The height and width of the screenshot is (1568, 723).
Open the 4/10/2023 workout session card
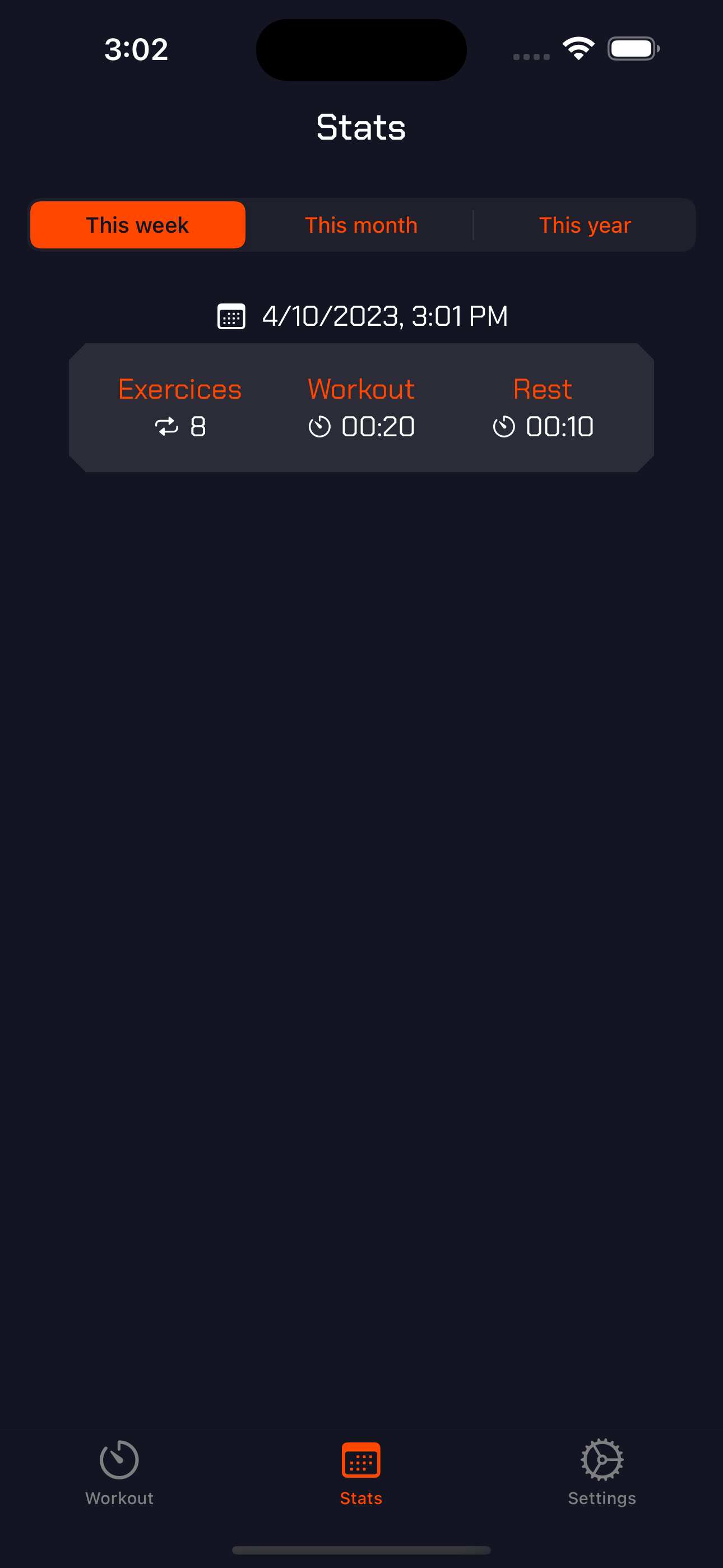click(x=361, y=407)
